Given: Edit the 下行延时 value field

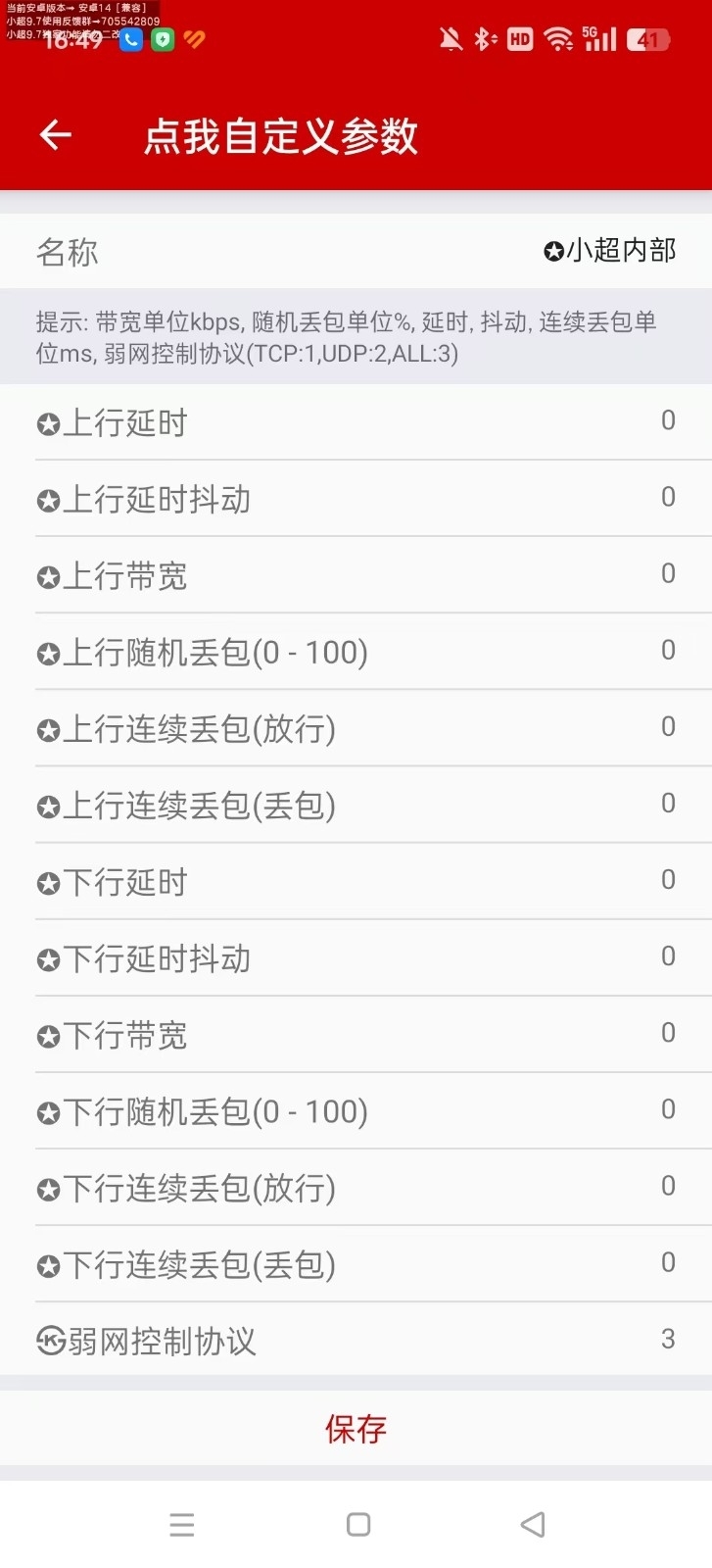Looking at the screenshot, I should click(x=668, y=879).
